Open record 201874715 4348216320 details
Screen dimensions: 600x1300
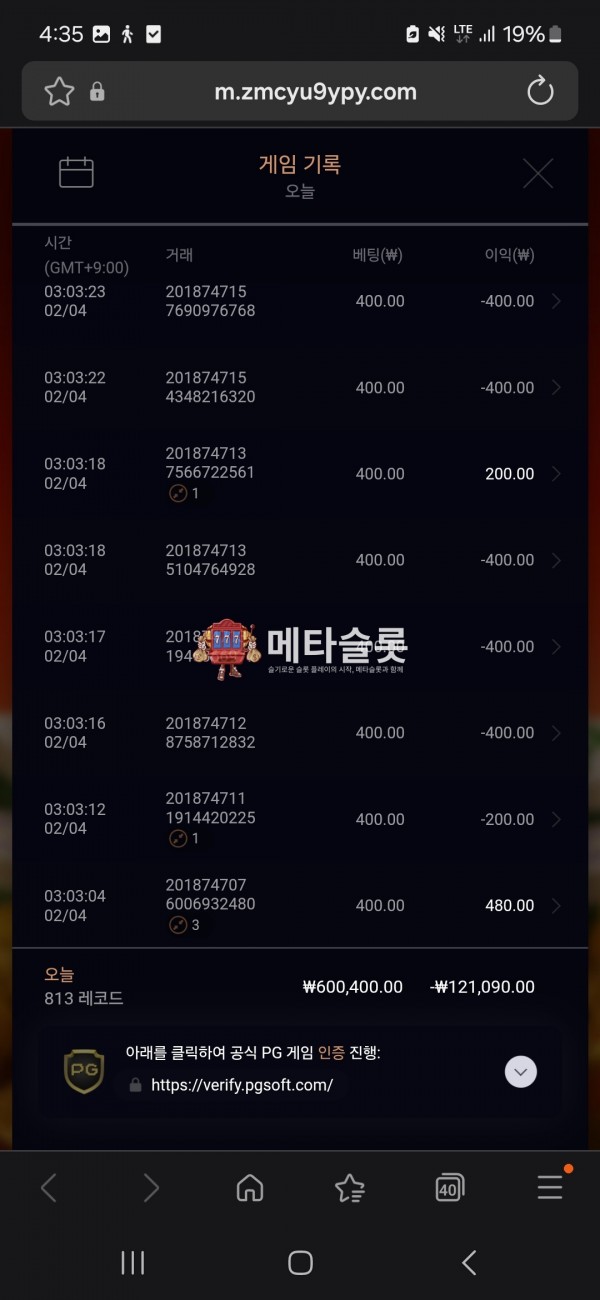click(556, 388)
